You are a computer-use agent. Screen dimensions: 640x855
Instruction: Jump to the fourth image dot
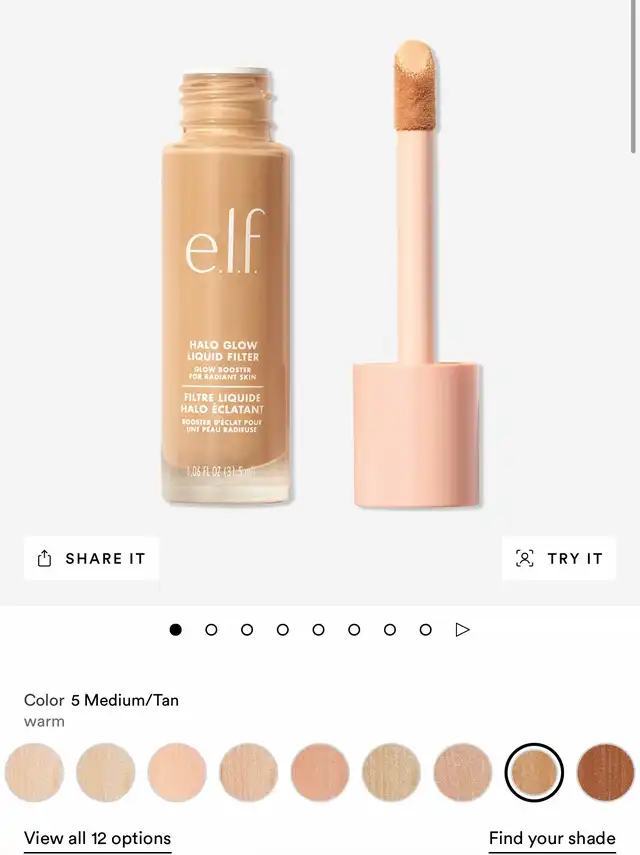[283, 630]
